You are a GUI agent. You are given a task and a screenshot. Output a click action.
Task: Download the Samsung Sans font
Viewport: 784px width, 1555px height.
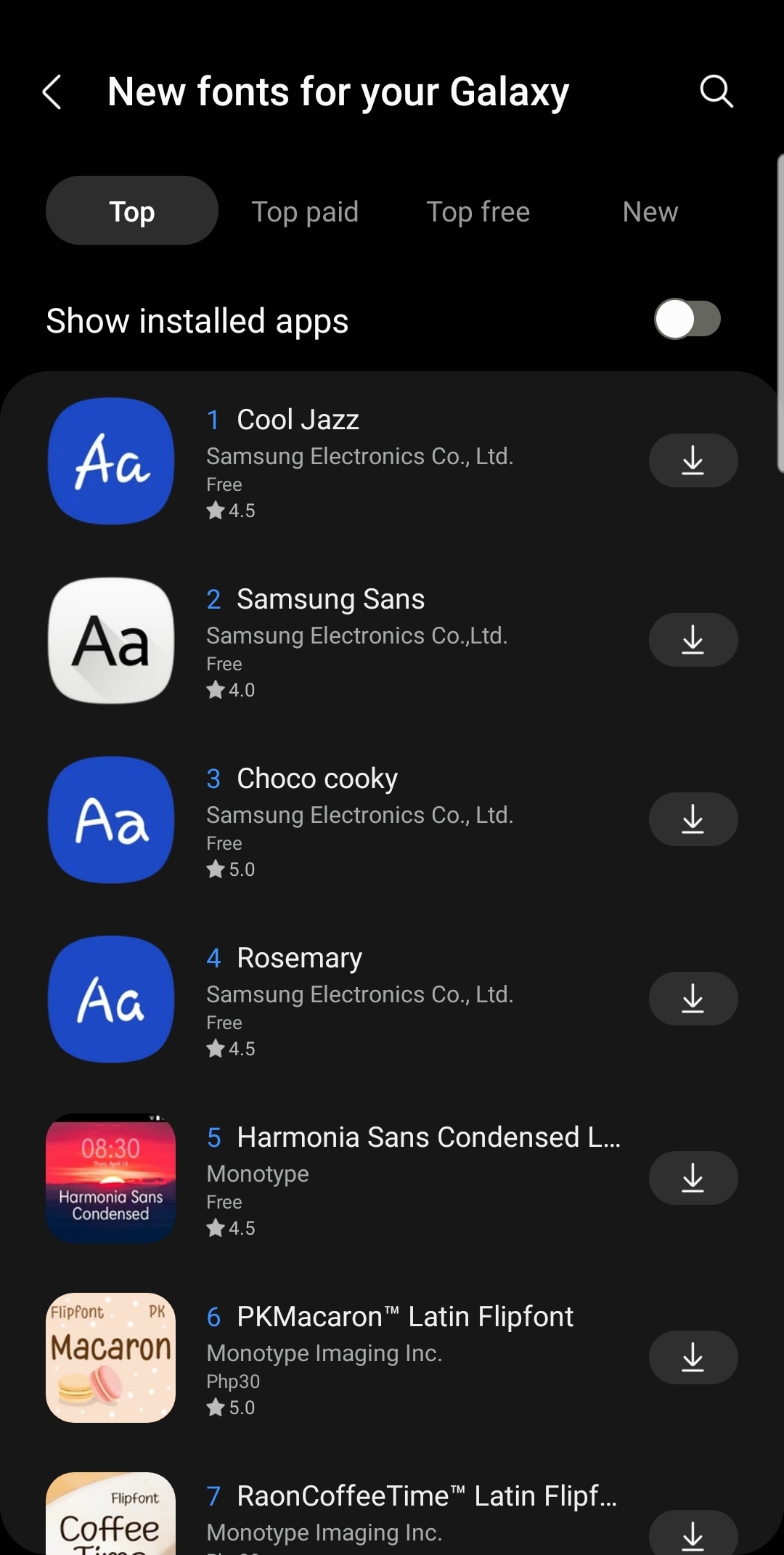click(693, 640)
